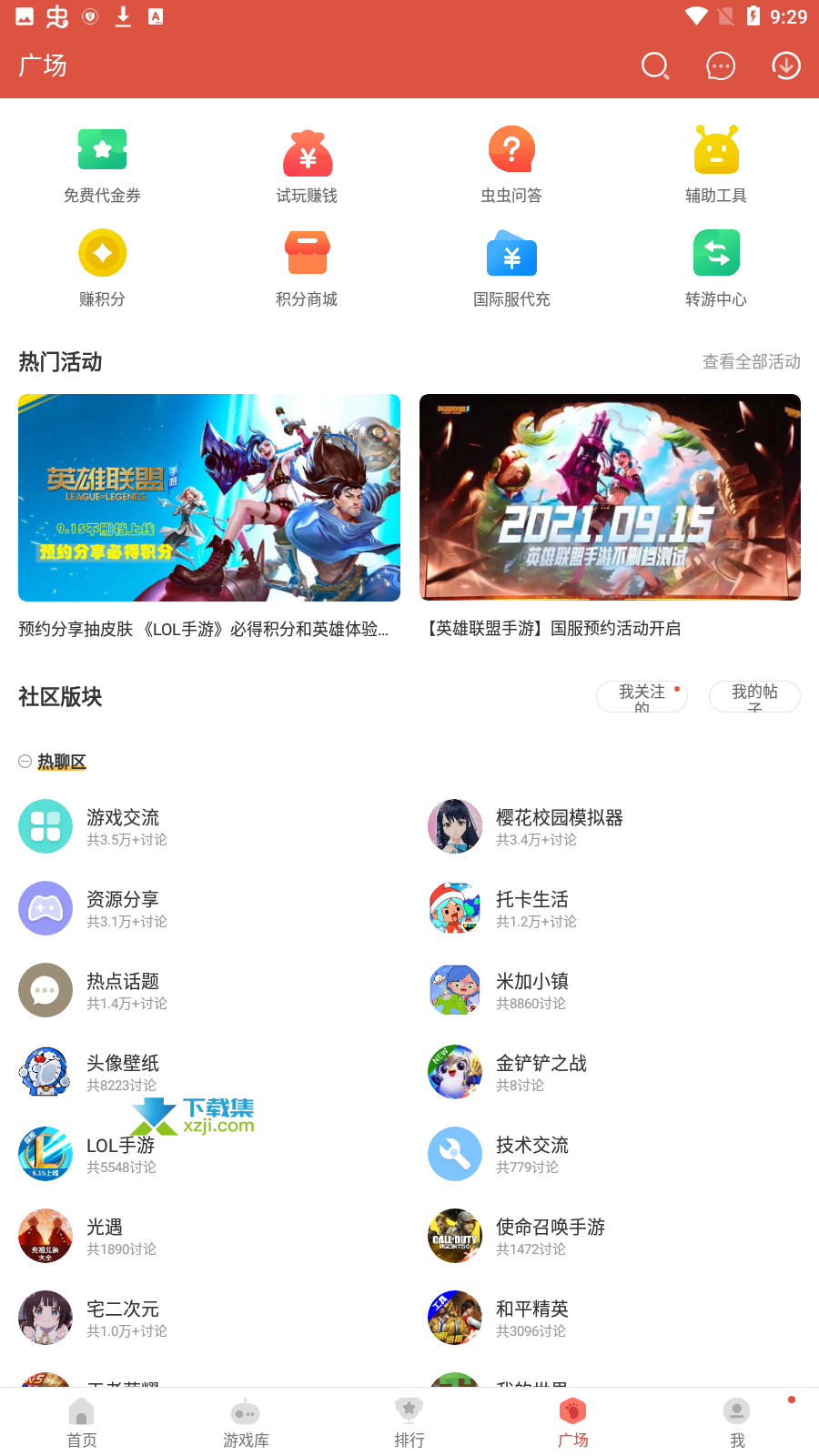Viewport: 819px width, 1456px height.
Task: Open the 2021.09.15 国服预约 activity card
Action: pos(610,498)
